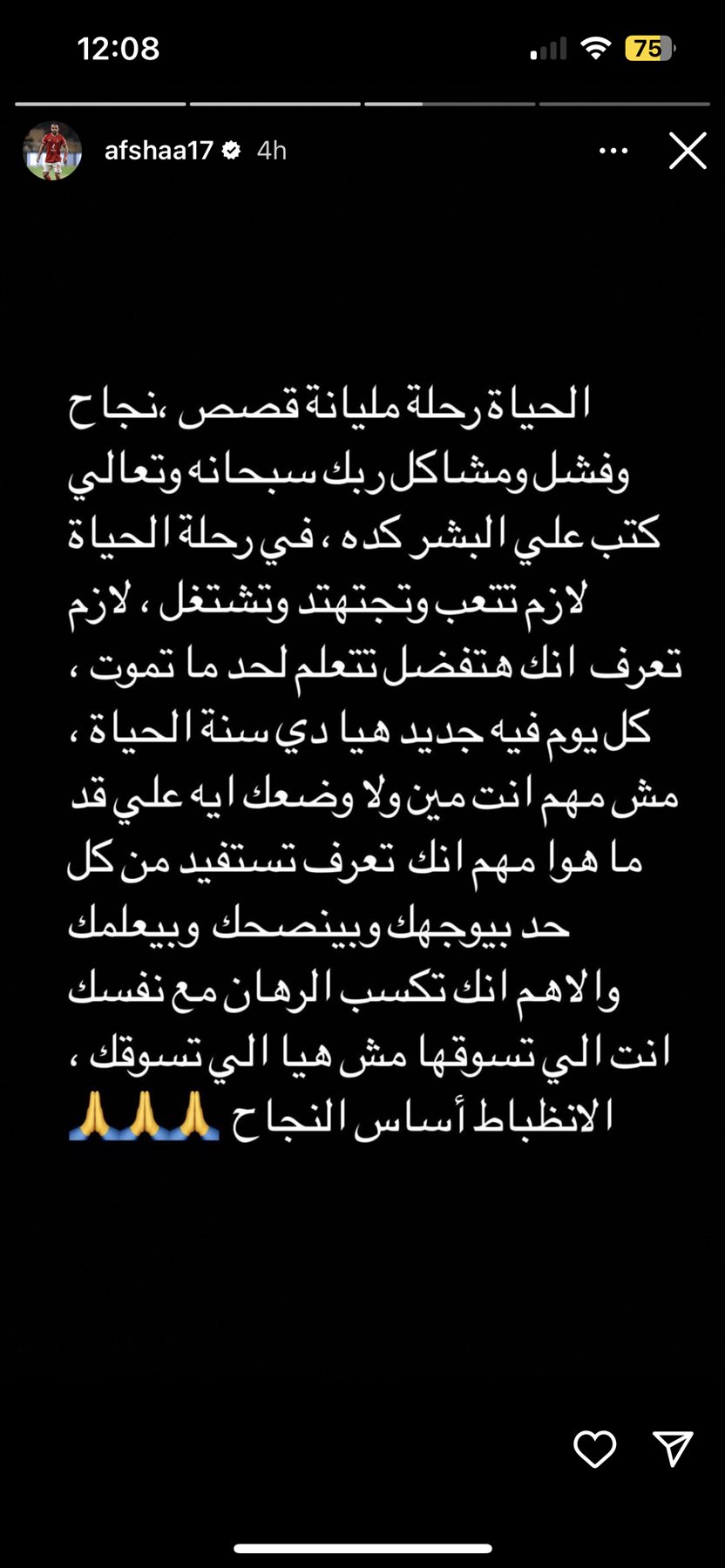Open afshaa17's profile picture
Viewport: 725px width, 1568px height.
pyautogui.click(x=52, y=151)
